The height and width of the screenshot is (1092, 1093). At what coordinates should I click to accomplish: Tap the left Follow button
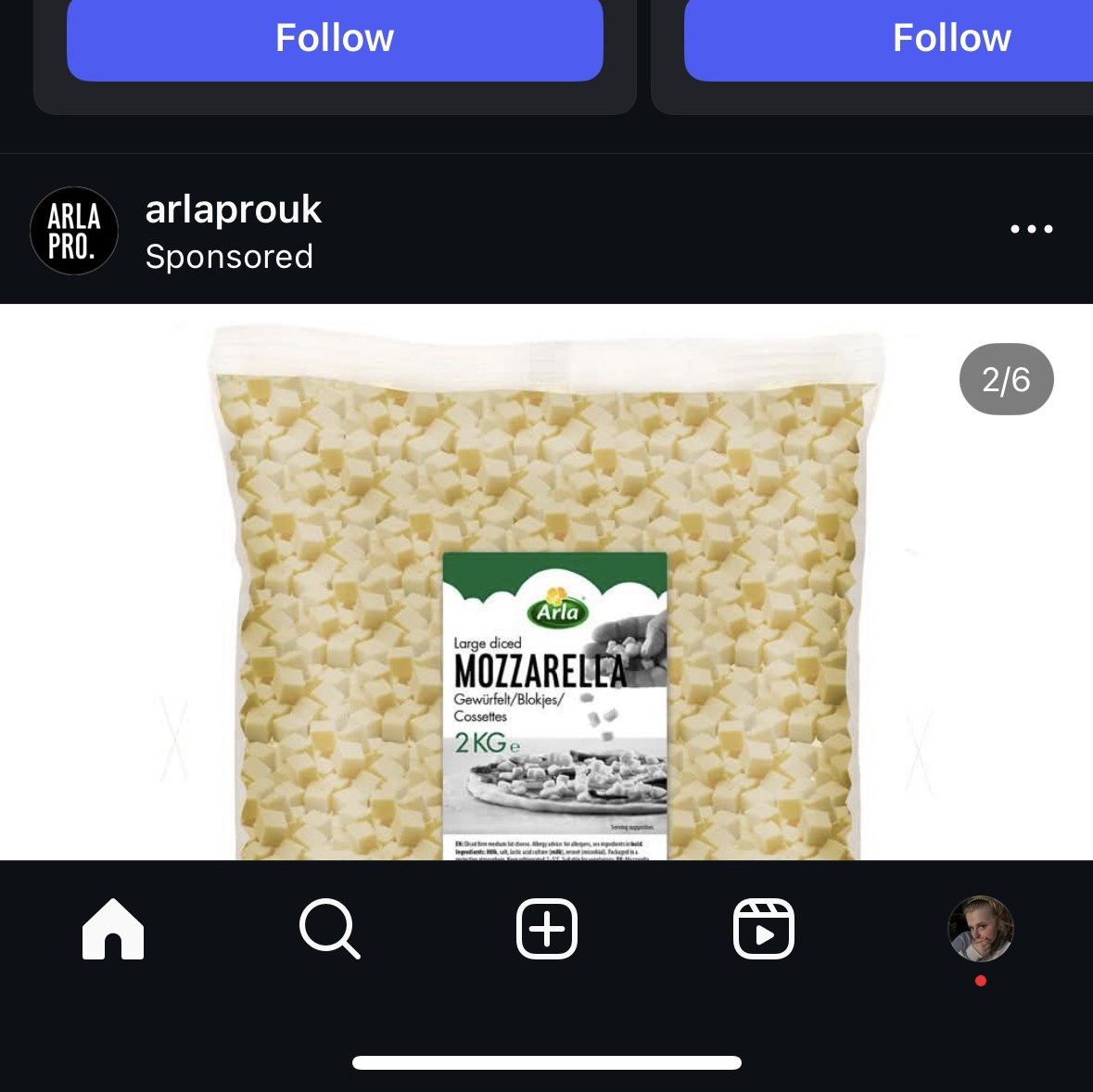click(335, 39)
